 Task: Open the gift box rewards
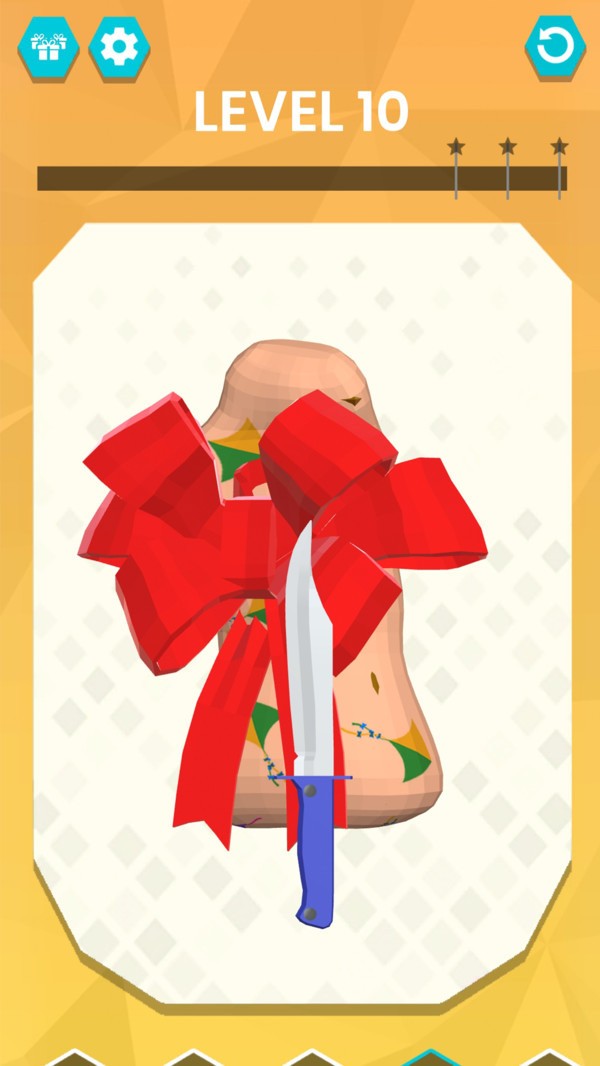click(x=47, y=47)
